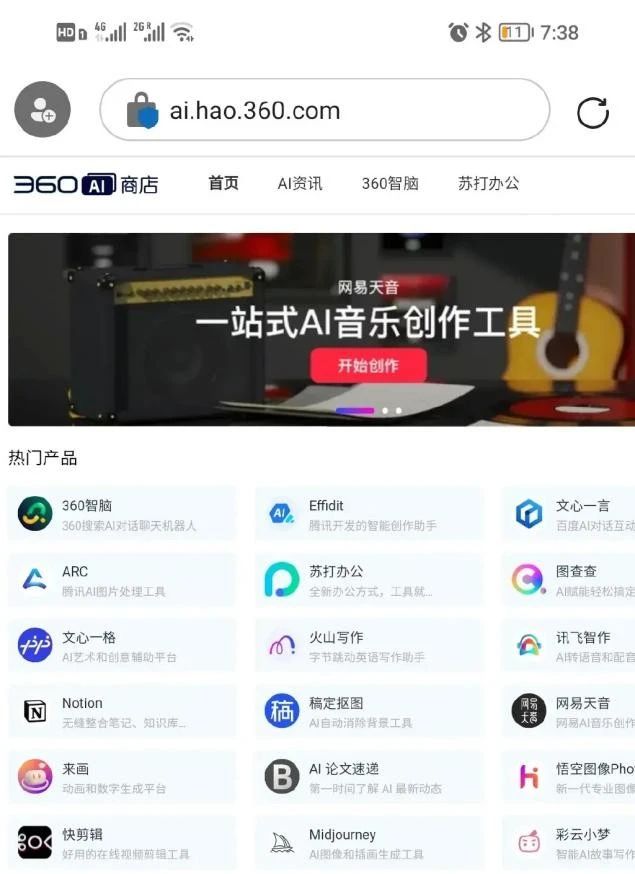The height and width of the screenshot is (874, 635).
Task: Open the 火山写作 card
Action: pyautogui.click(x=368, y=646)
